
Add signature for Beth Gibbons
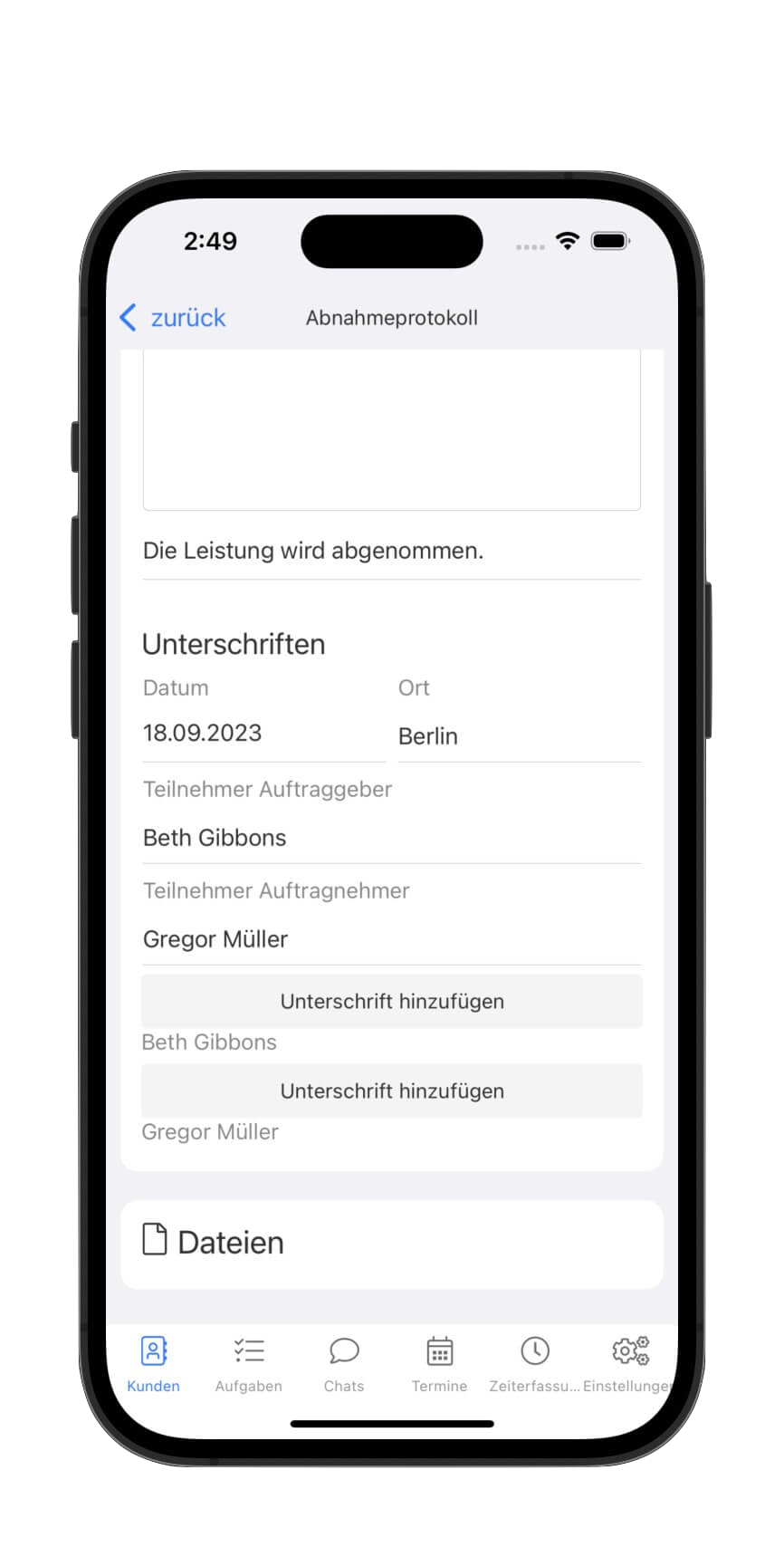coord(391,1002)
